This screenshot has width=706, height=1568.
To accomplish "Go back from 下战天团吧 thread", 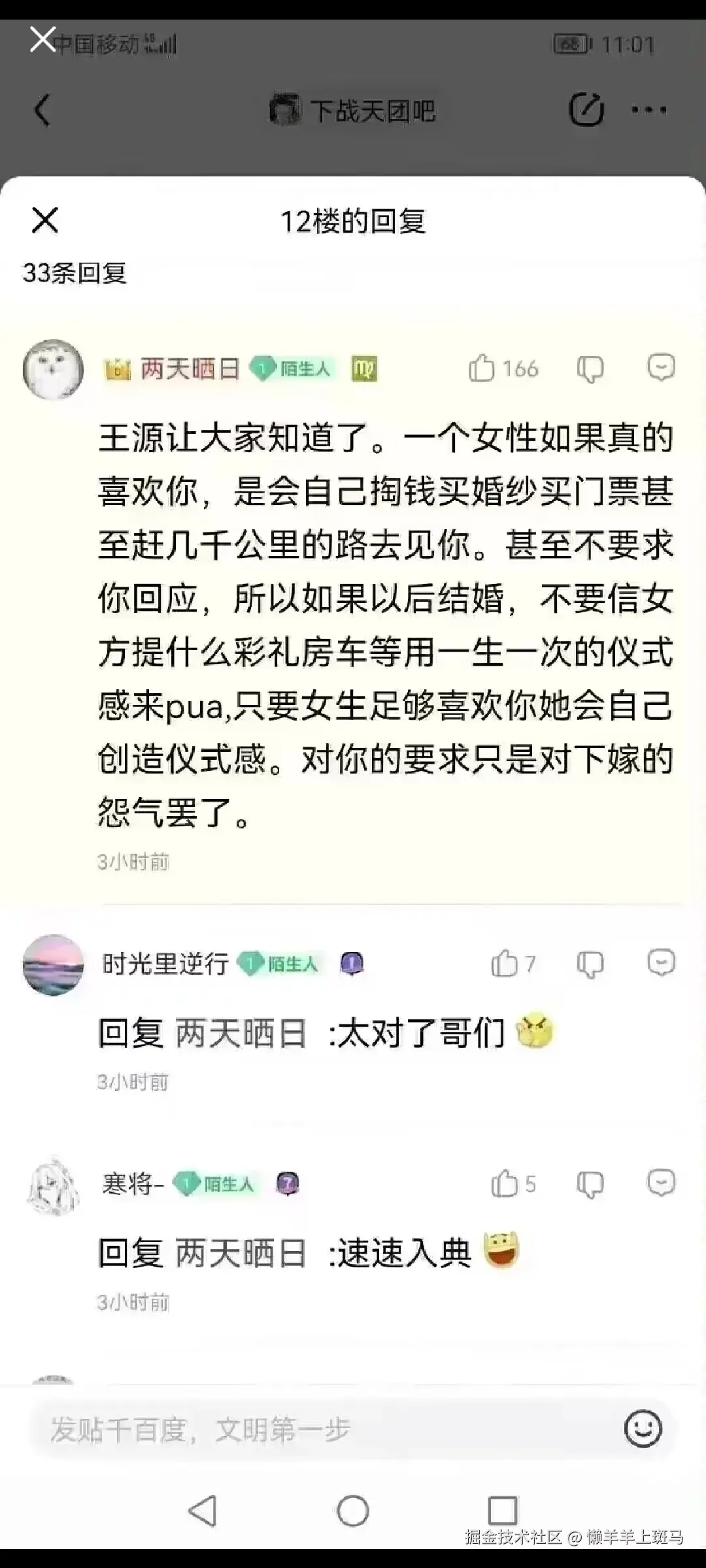I will [x=42, y=109].
